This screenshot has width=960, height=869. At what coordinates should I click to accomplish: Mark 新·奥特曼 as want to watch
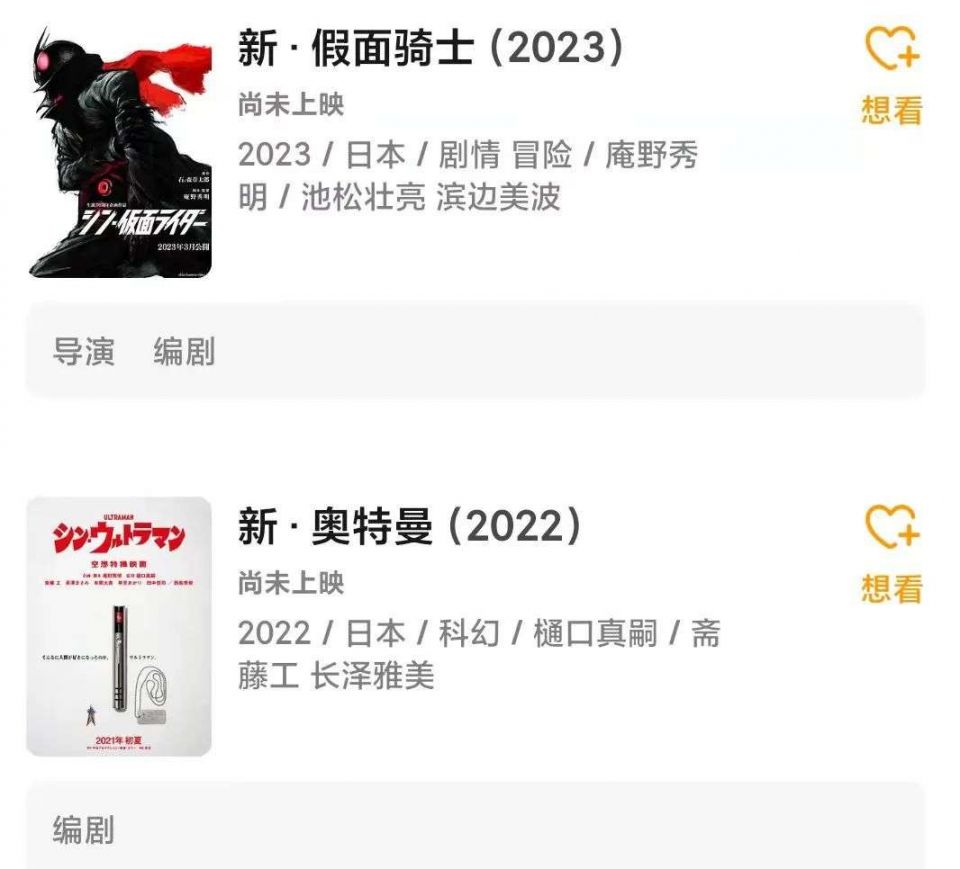point(891,550)
